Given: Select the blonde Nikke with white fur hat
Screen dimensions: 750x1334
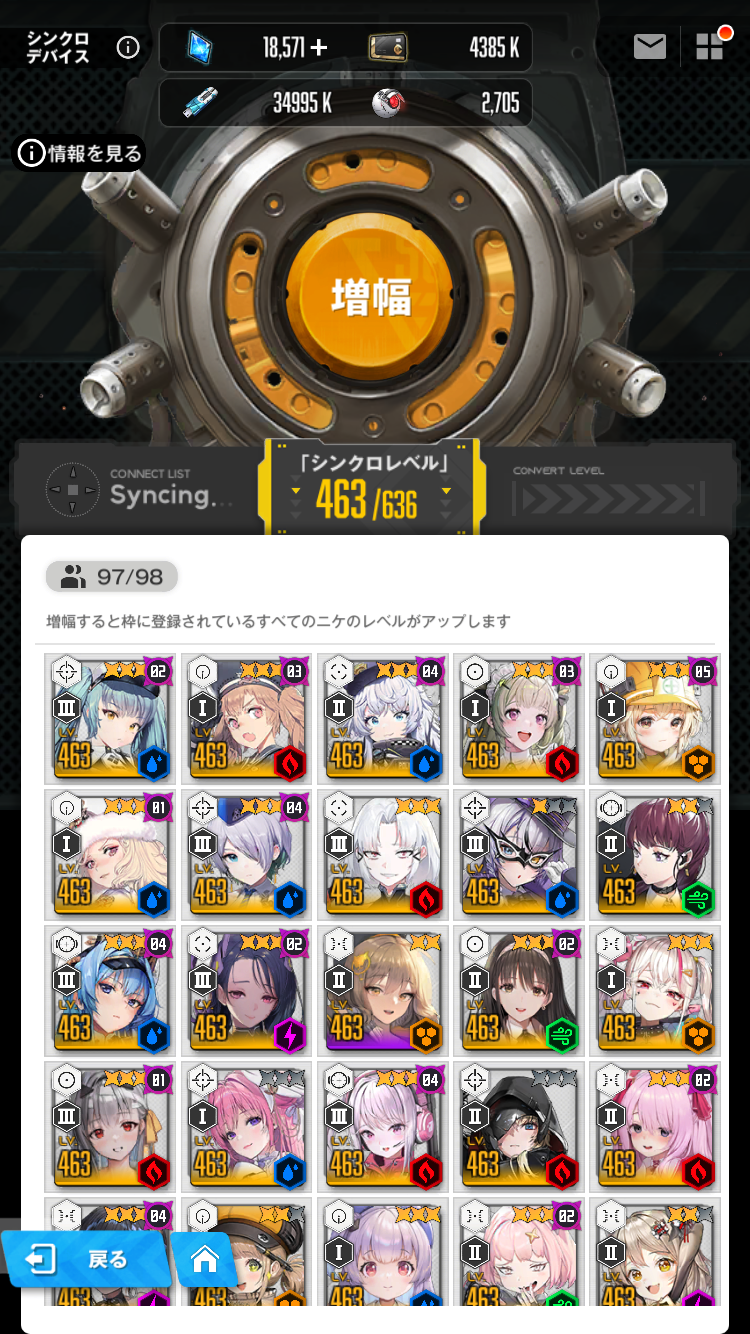Looking at the screenshot, I should click(110, 854).
